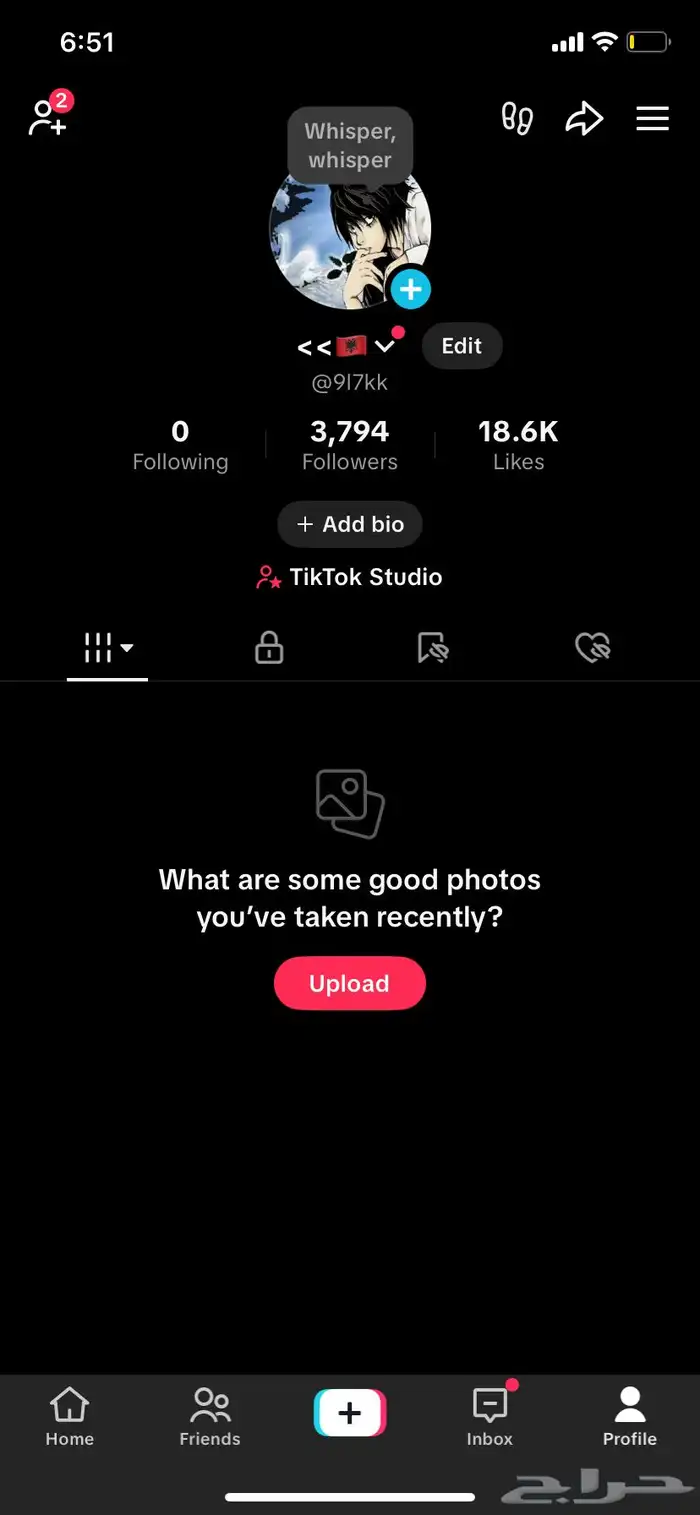Create a new post with plus button
Viewport: 700px width, 1515px height.
click(349, 1414)
